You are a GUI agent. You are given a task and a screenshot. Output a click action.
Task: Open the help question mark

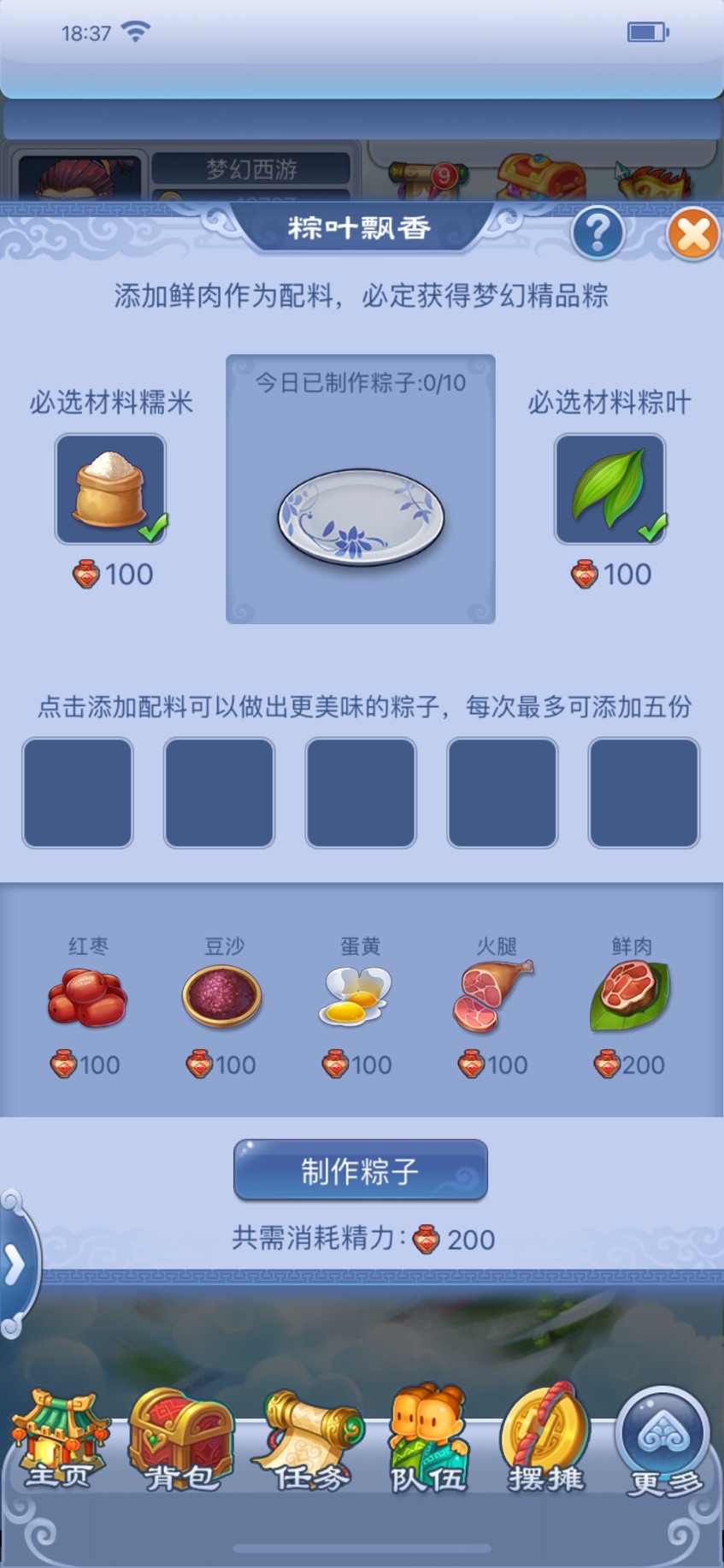click(x=597, y=234)
